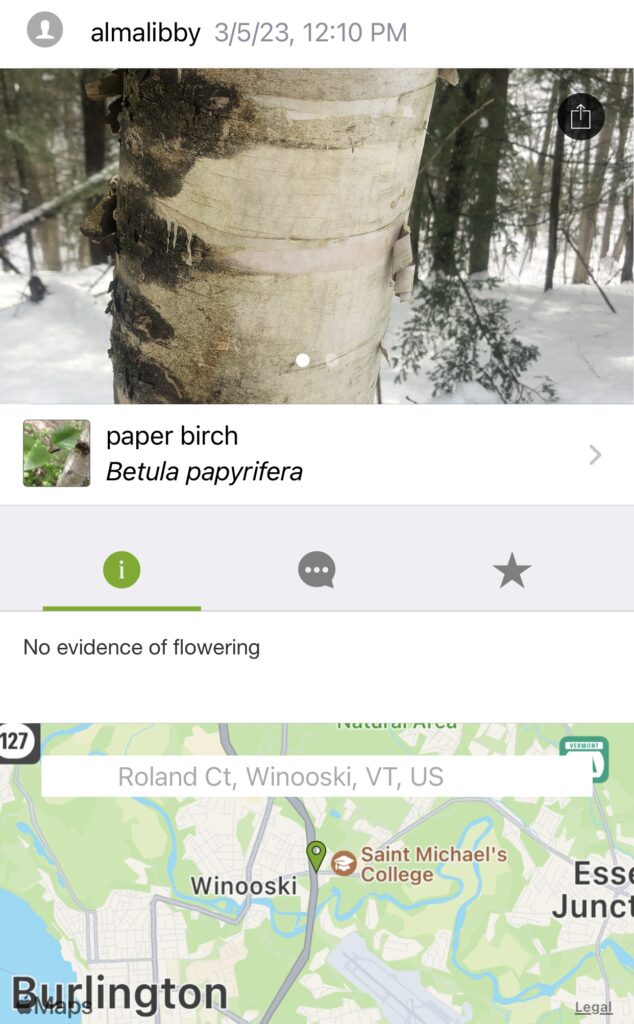Share the birch bark photo
This screenshot has height=1024, width=634.
tap(580, 117)
